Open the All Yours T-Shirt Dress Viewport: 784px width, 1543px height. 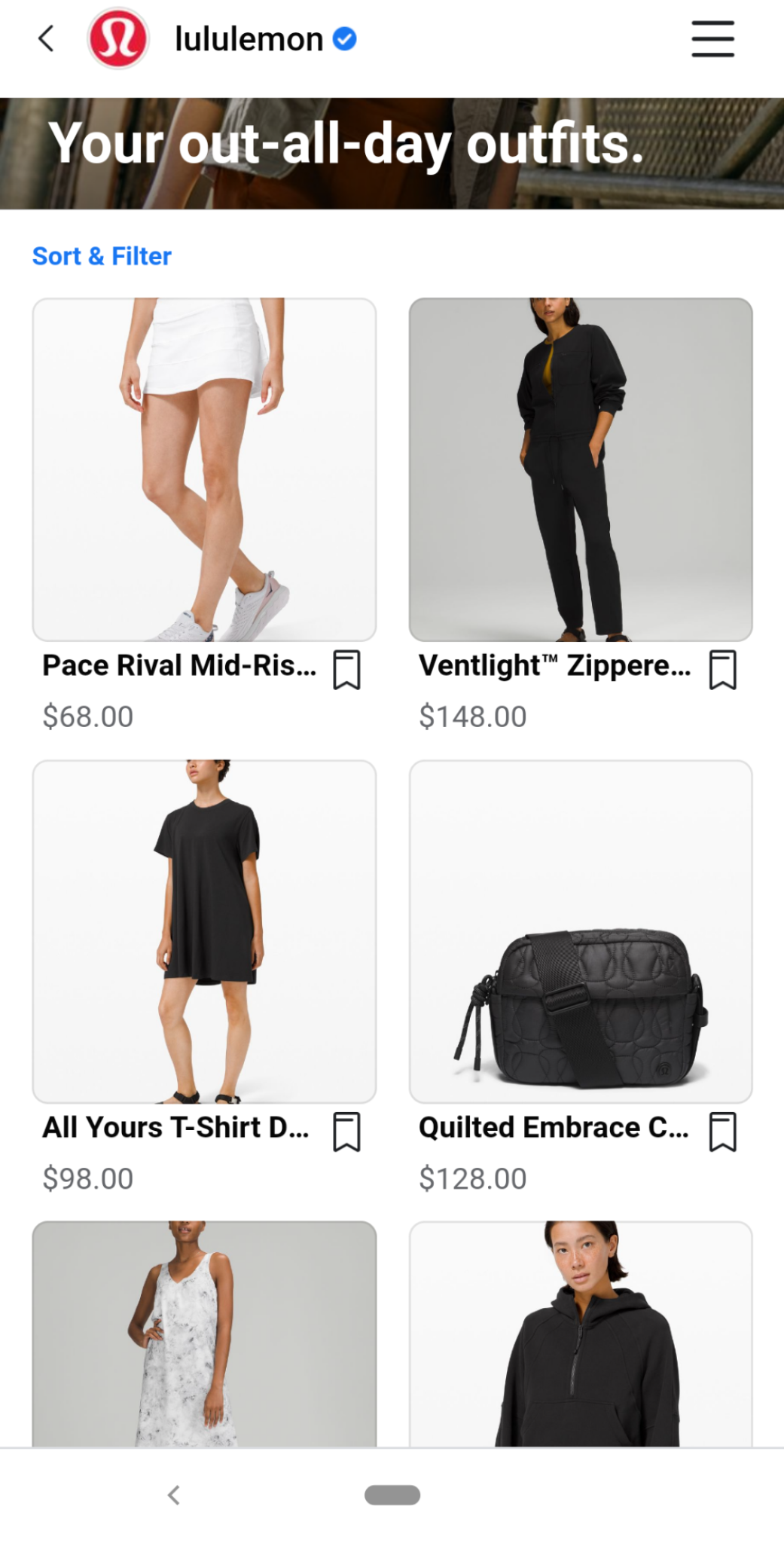[x=204, y=931]
